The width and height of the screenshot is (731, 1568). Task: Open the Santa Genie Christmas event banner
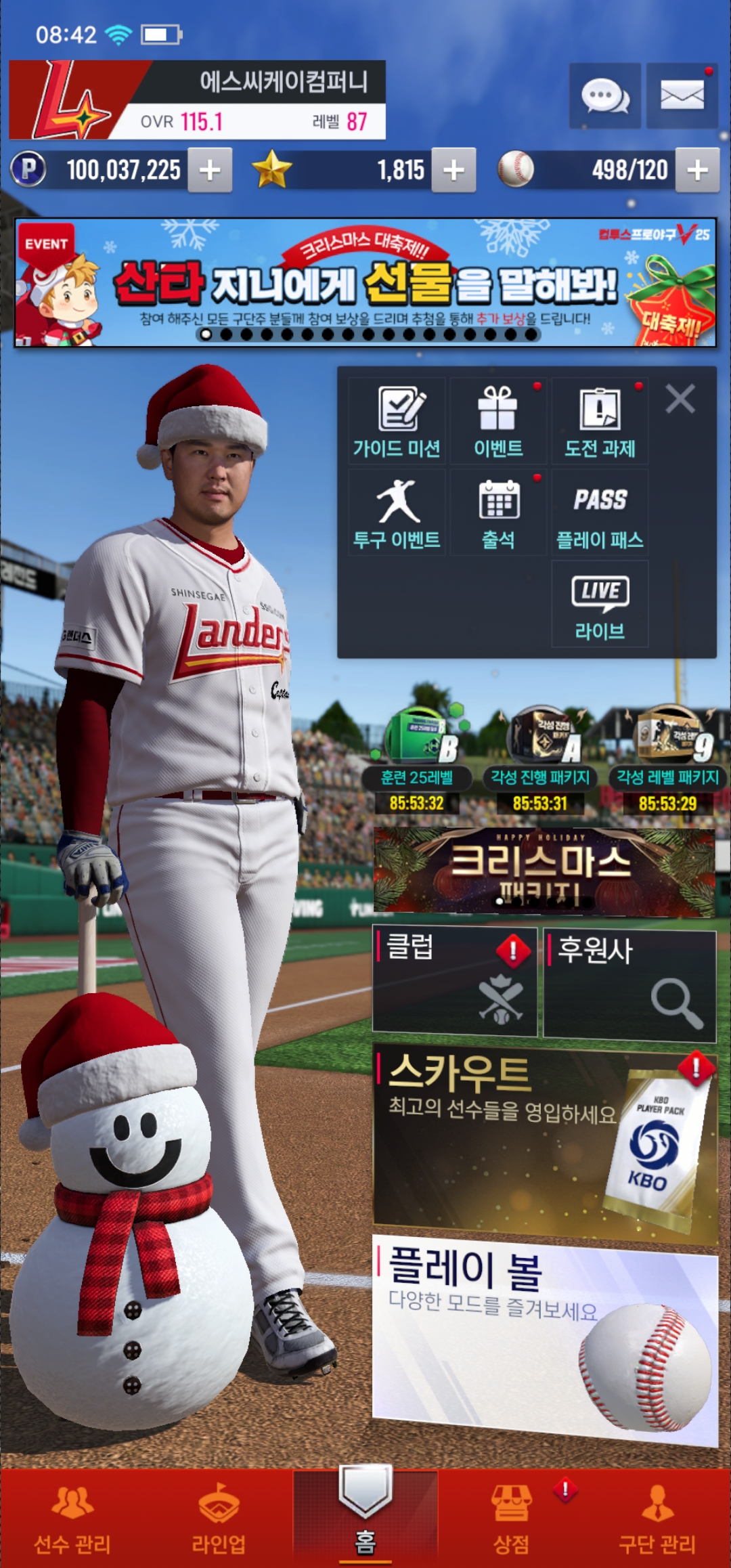pos(365,282)
